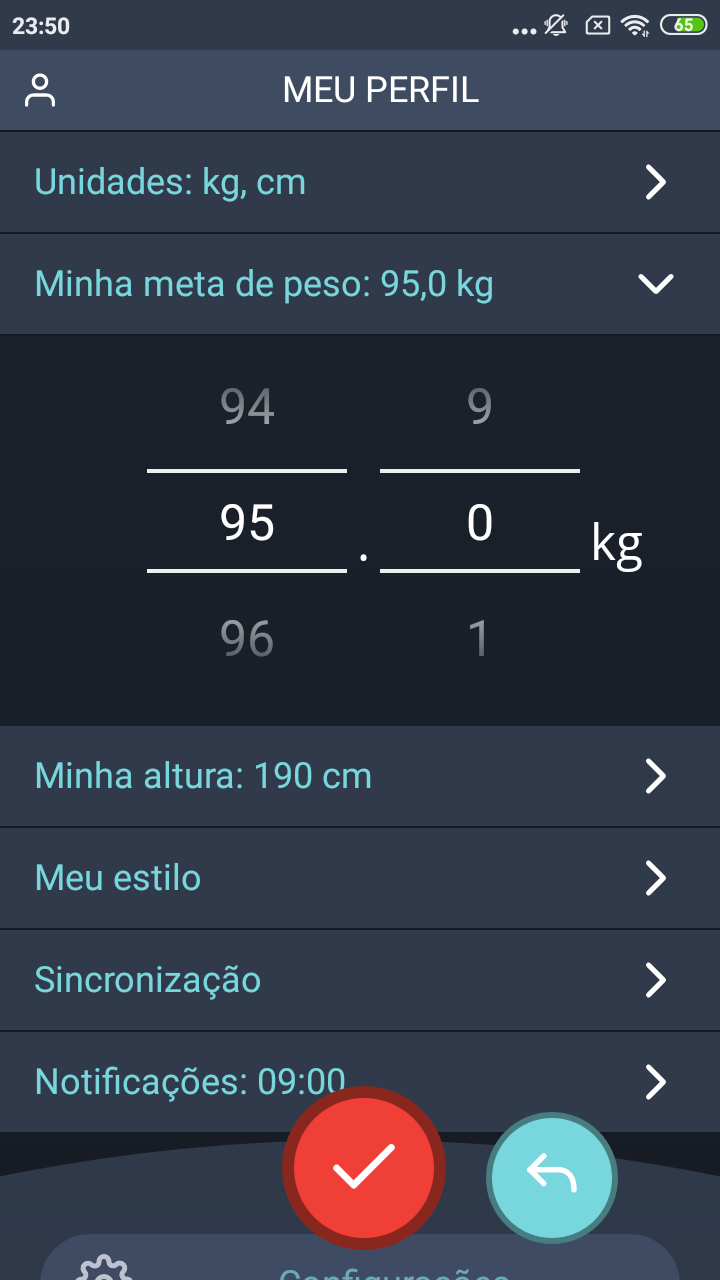The height and width of the screenshot is (1280, 720).
Task: Confirm with the red checkmark button
Action: 364,1168
